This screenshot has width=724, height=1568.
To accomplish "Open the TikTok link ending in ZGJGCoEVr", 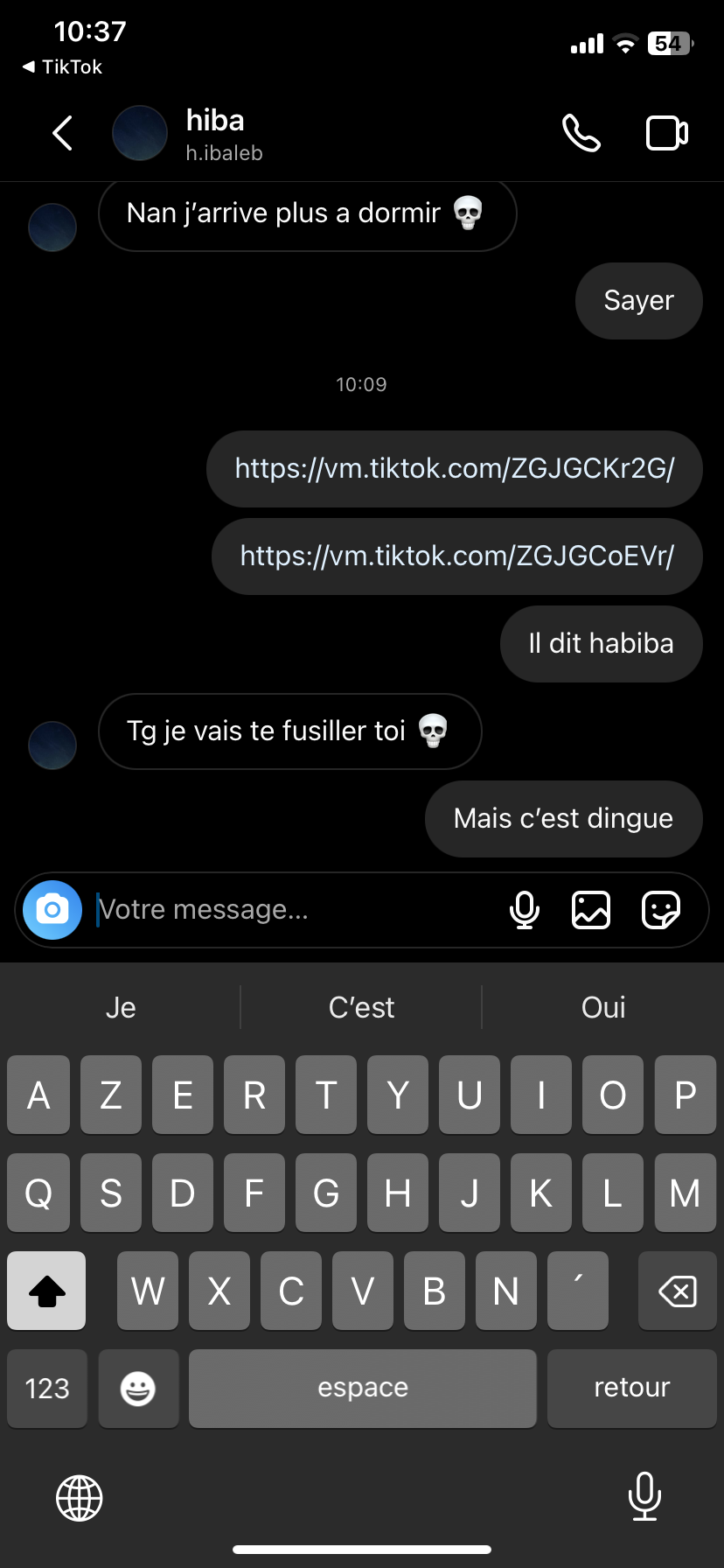I will 457,556.
